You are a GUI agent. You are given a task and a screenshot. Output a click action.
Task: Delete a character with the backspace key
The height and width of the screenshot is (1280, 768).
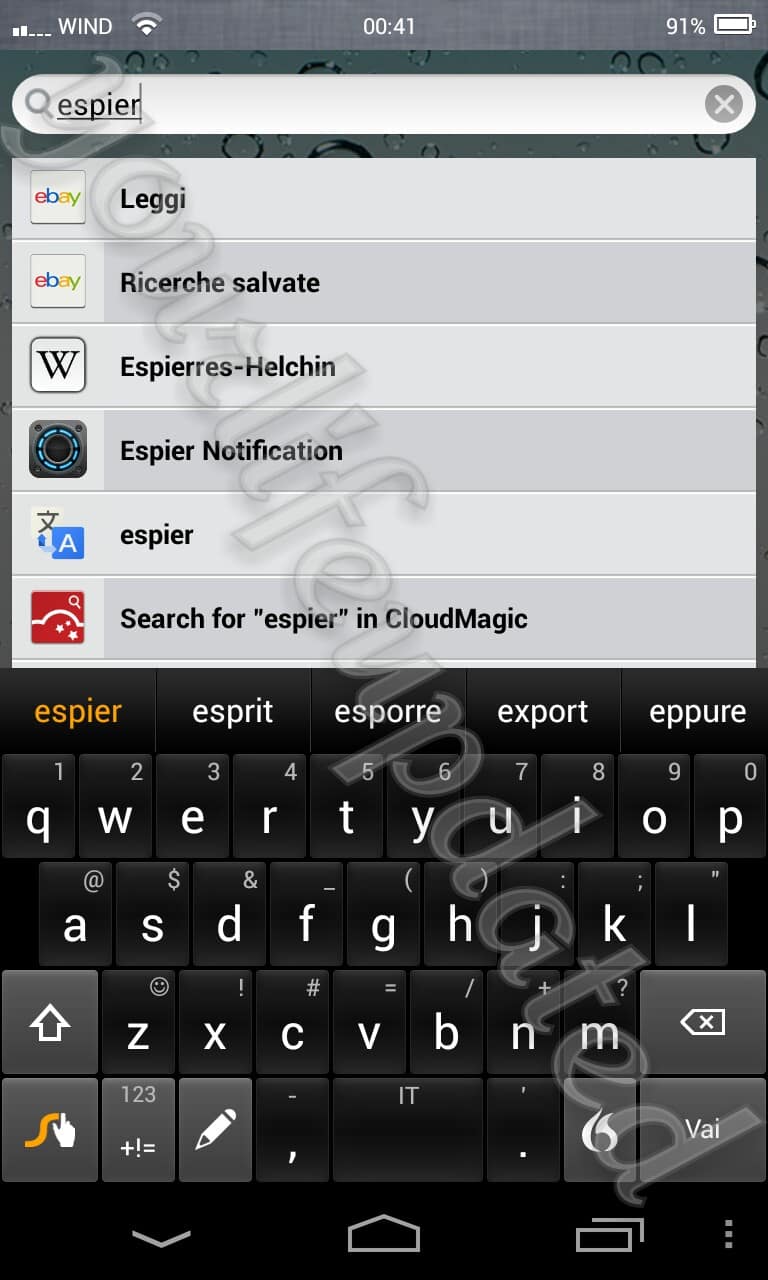703,1021
